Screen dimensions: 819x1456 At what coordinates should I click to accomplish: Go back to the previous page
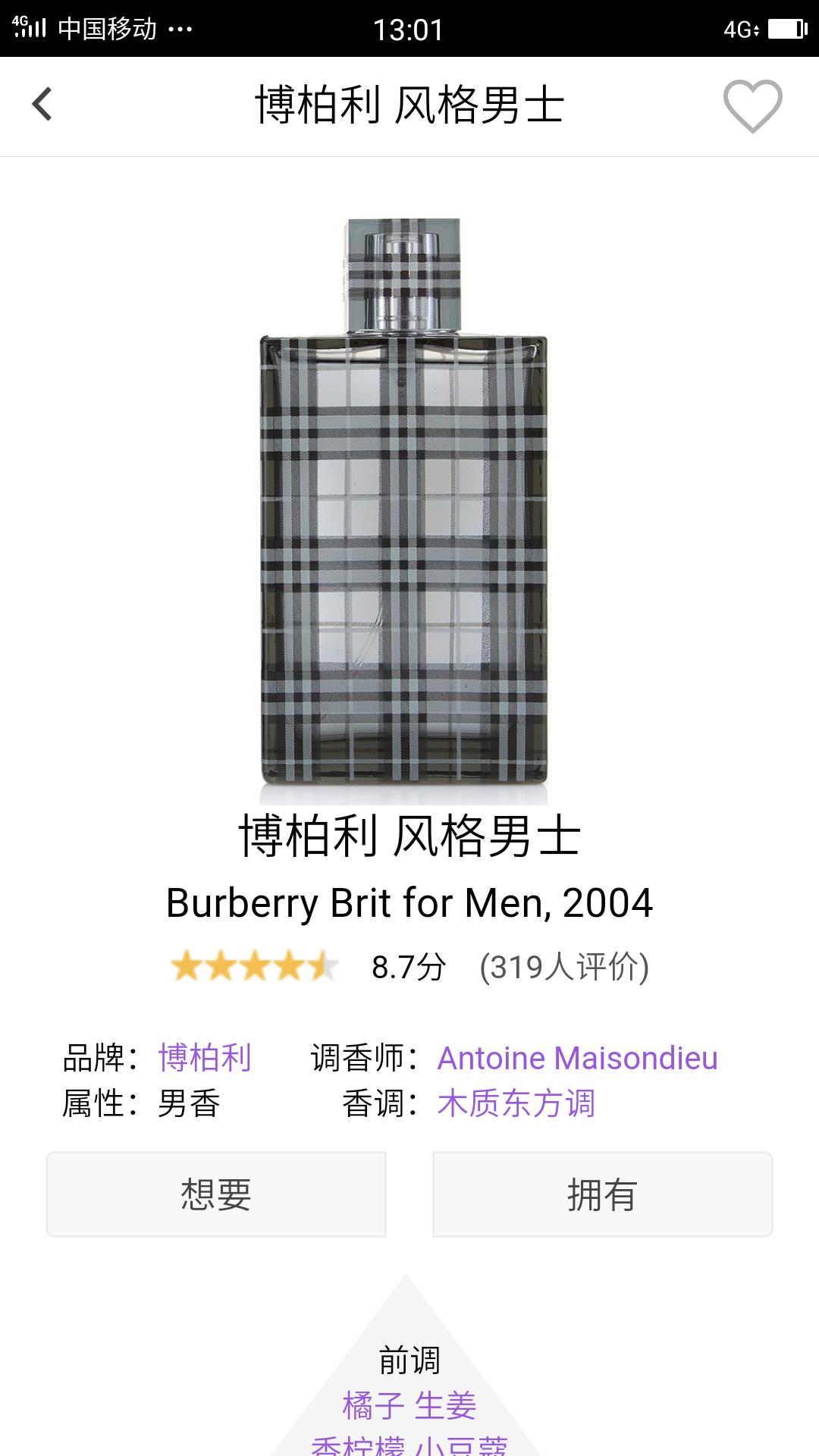pyautogui.click(x=42, y=105)
